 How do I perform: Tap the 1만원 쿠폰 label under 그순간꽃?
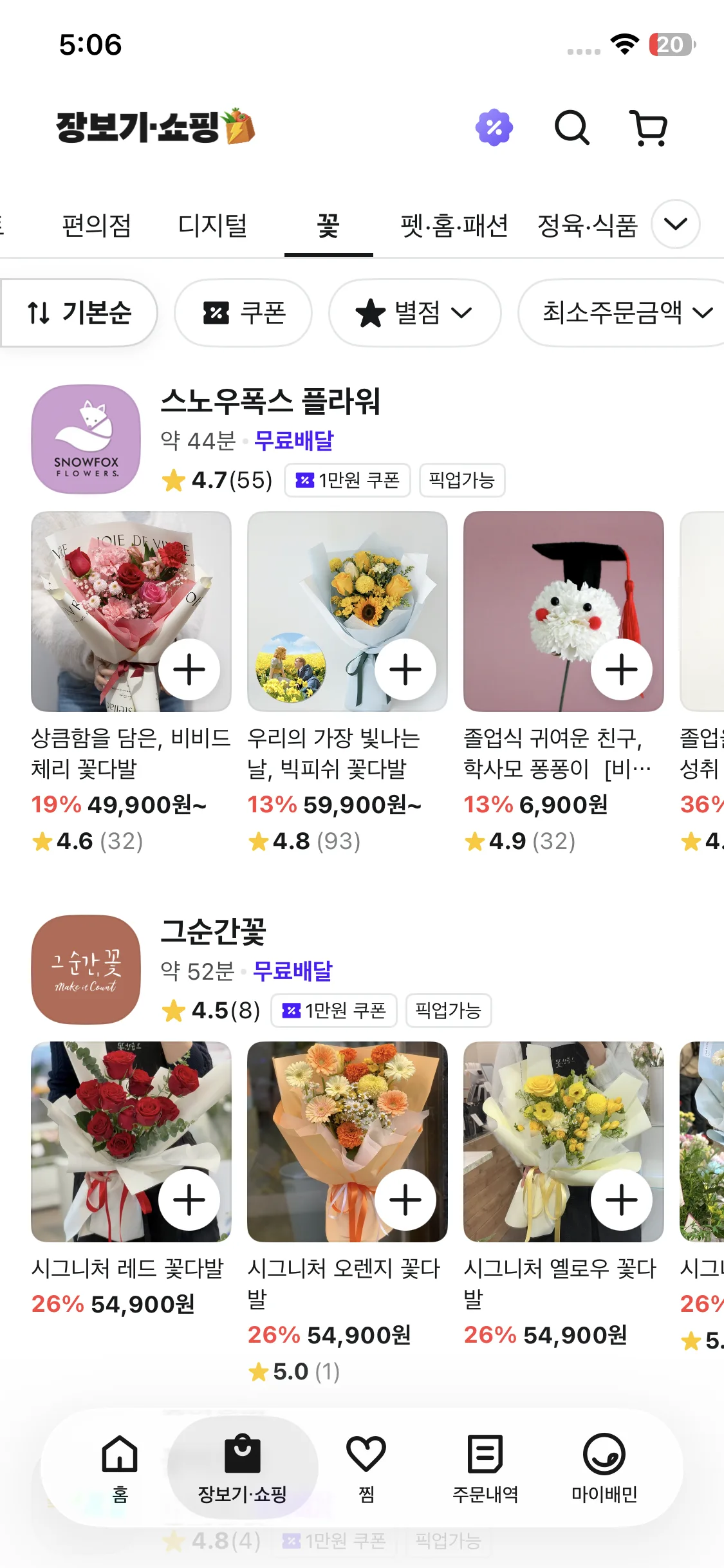(x=333, y=1011)
